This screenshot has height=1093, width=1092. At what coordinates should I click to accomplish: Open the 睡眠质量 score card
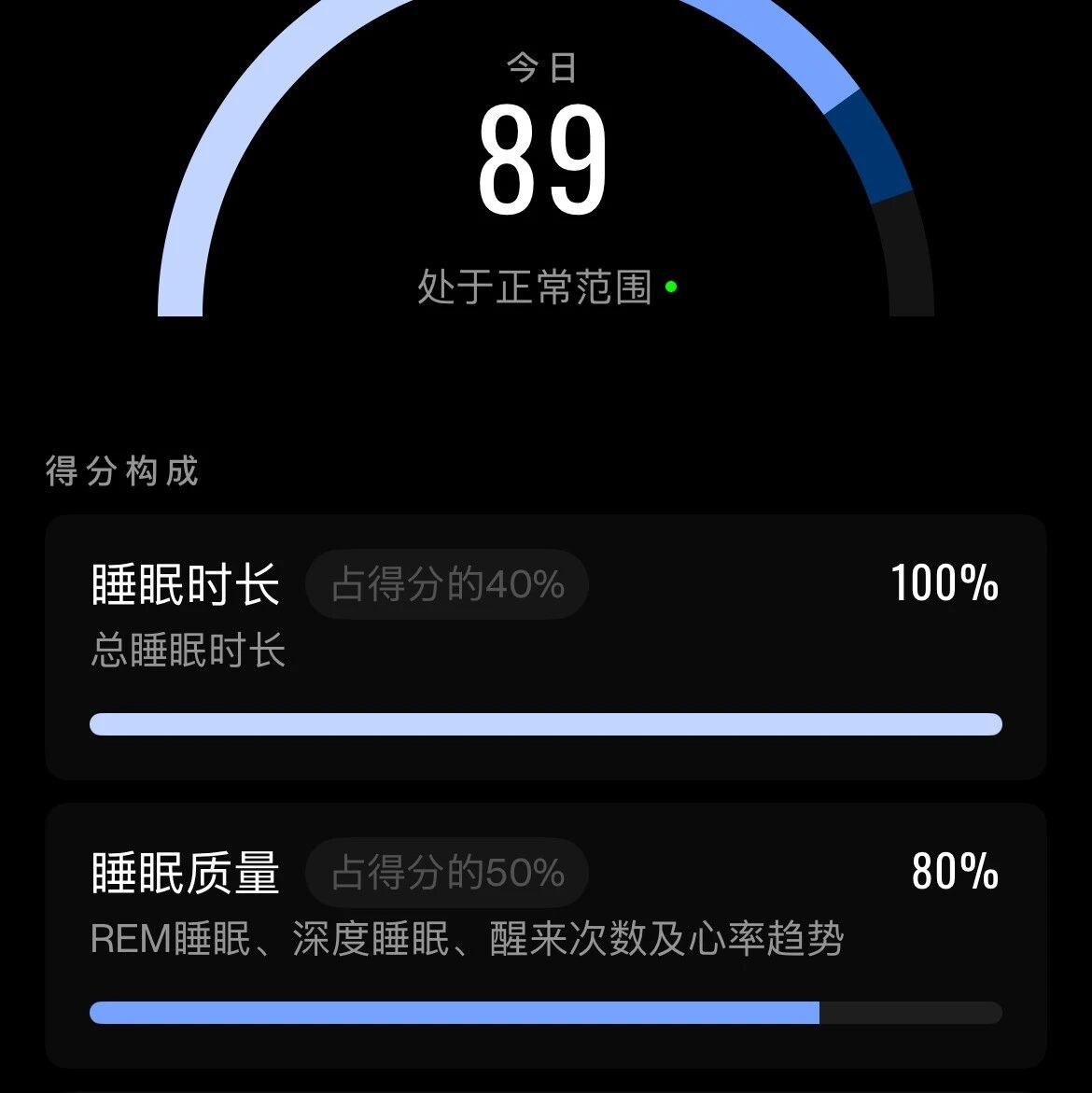[x=546, y=936]
